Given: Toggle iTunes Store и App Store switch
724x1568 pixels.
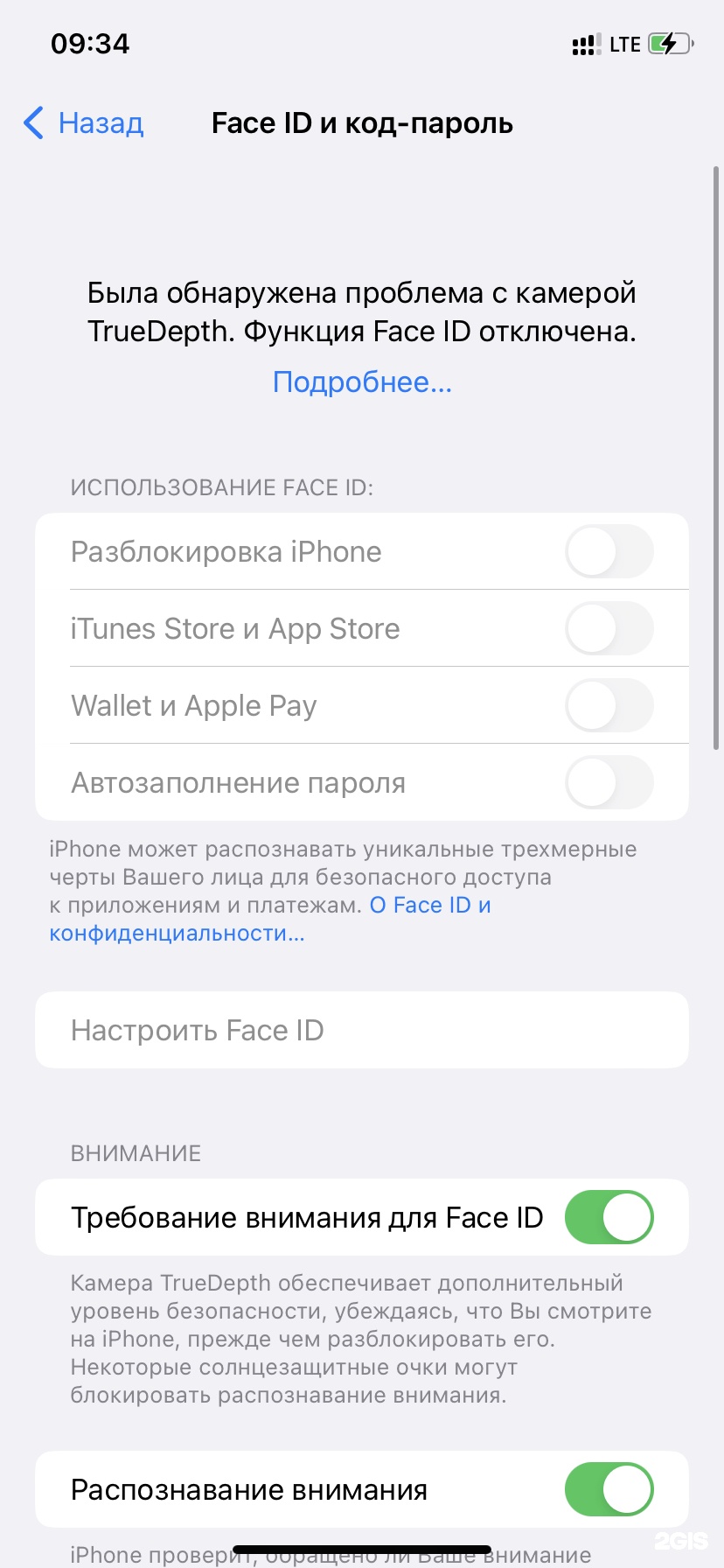Looking at the screenshot, I should (x=609, y=629).
